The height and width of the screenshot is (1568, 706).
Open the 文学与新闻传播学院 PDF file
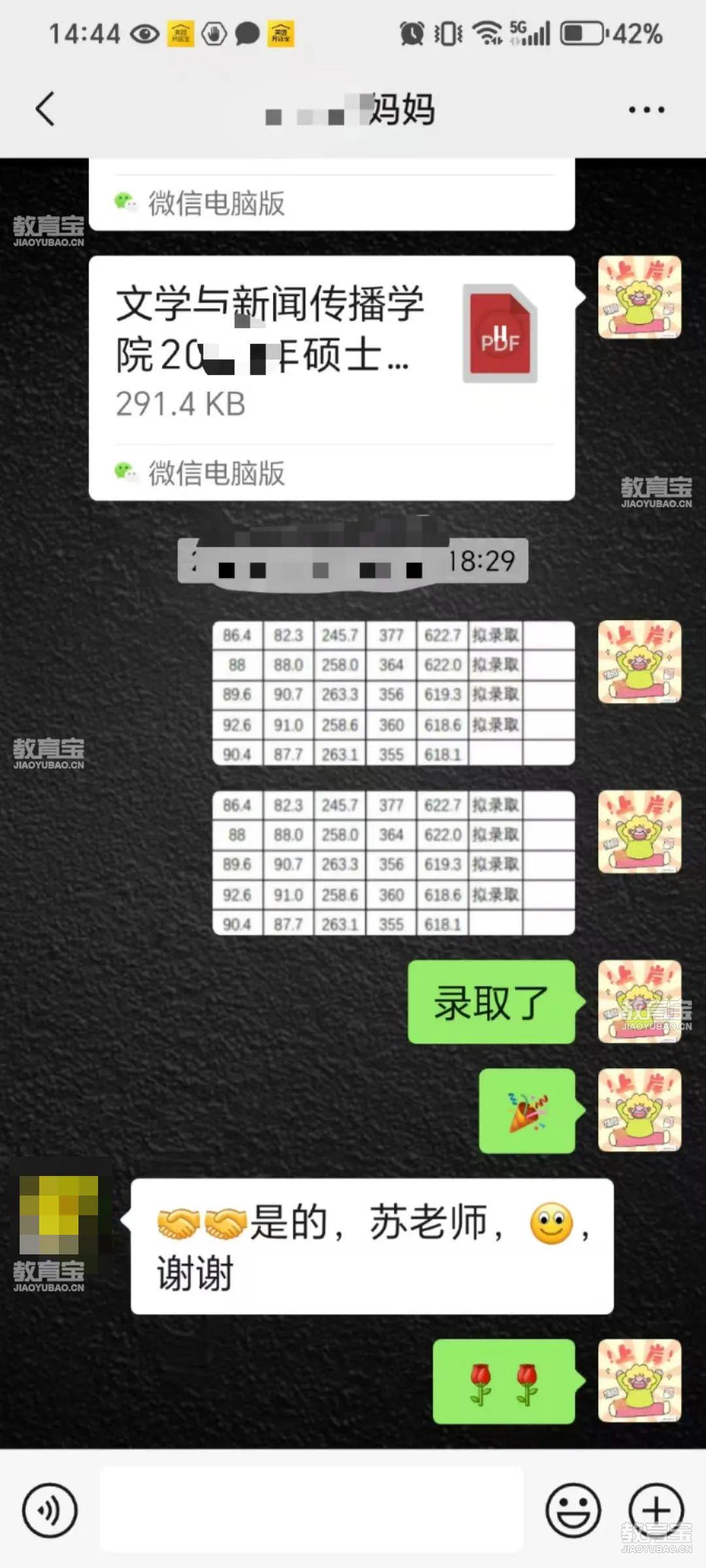pos(331,353)
